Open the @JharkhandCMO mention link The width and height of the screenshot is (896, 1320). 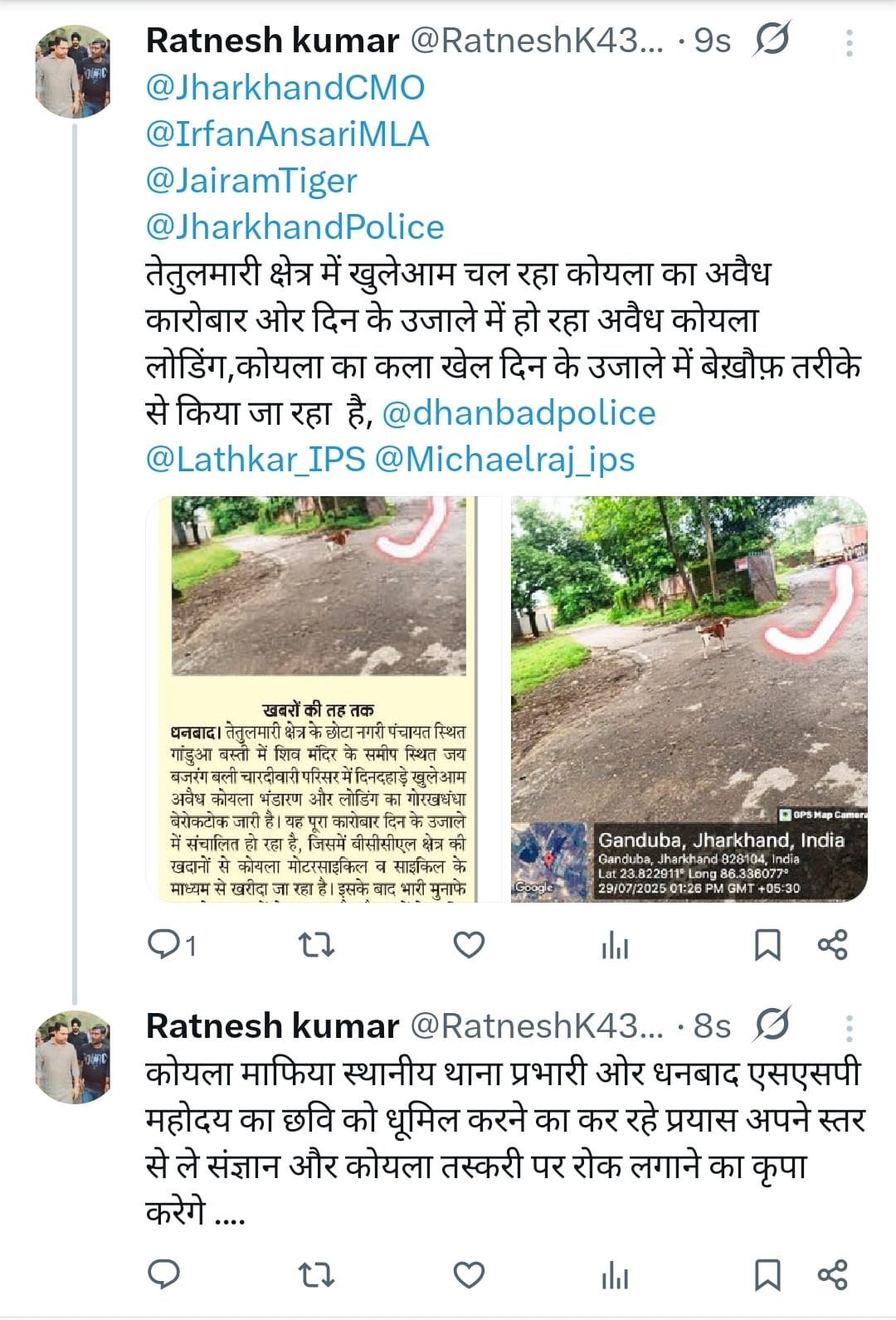285,88
